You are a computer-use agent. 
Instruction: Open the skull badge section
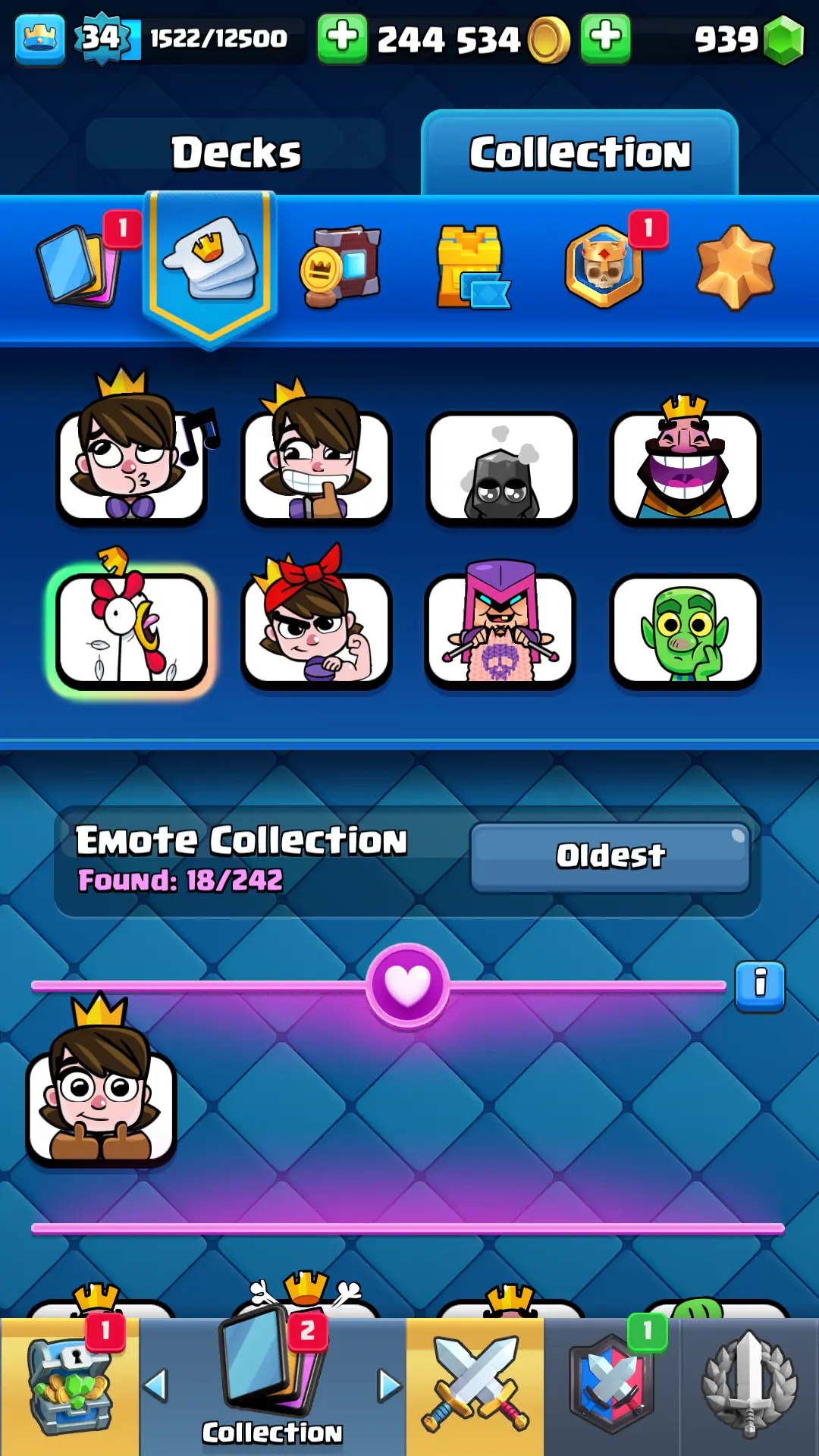(604, 267)
